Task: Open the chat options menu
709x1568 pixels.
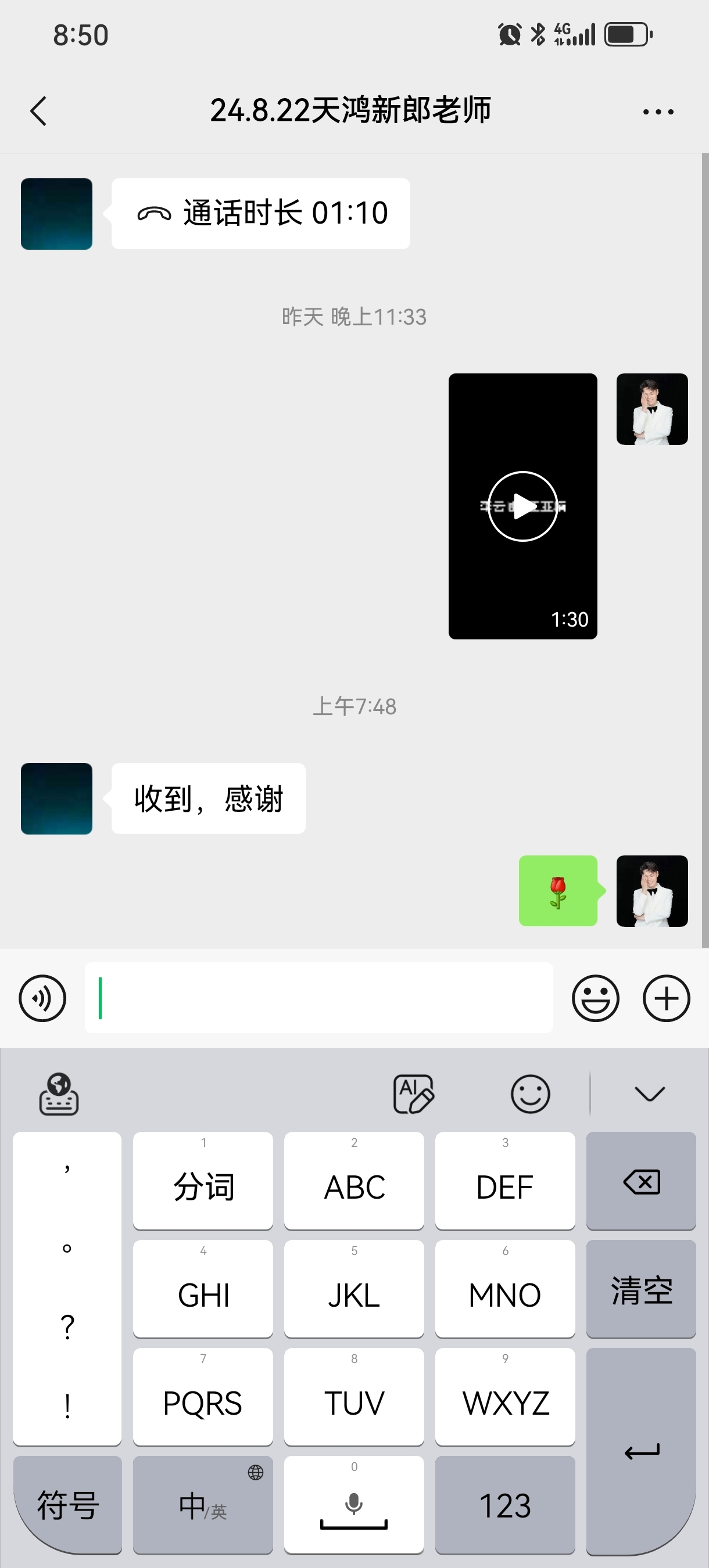Action: (658, 112)
